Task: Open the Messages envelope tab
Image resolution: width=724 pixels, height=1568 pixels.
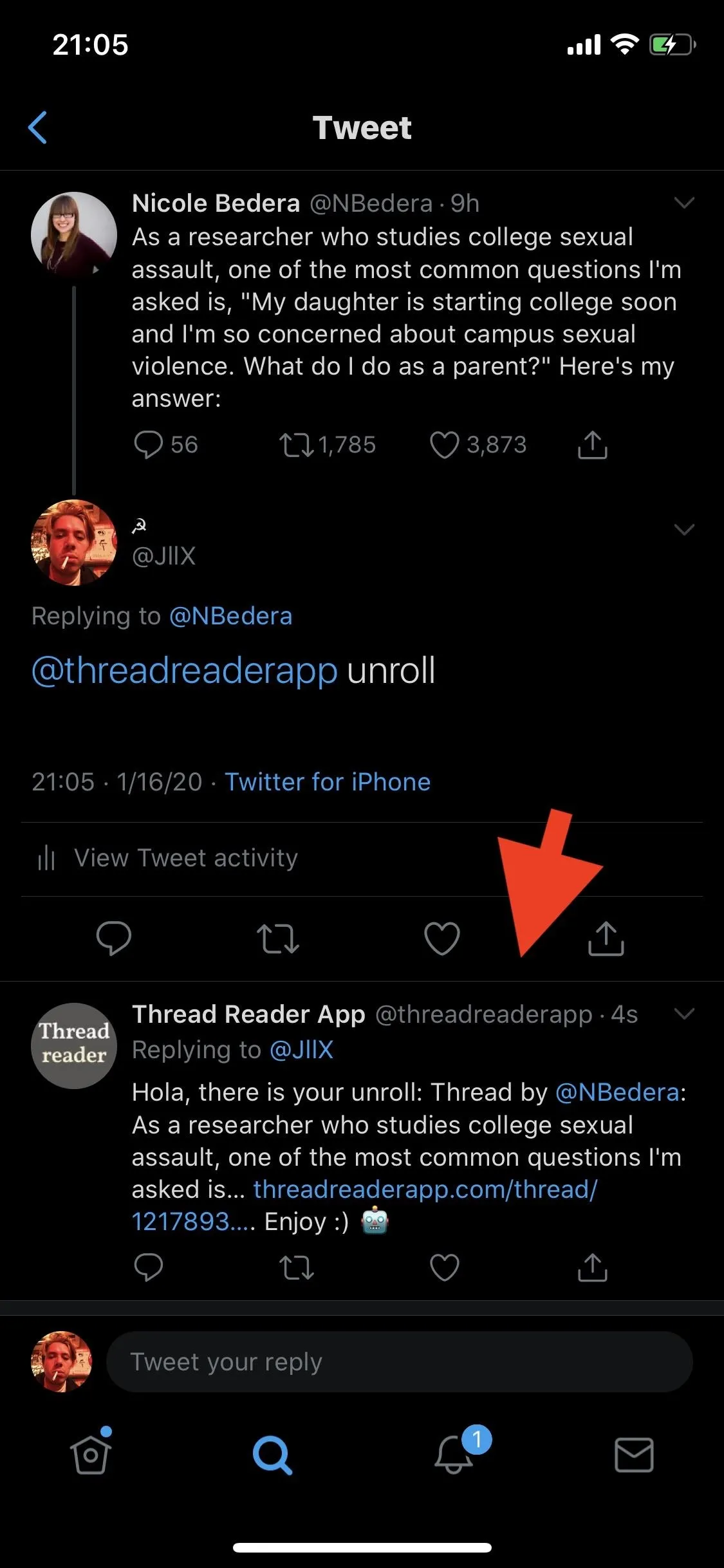Action: coord(634,1455)
